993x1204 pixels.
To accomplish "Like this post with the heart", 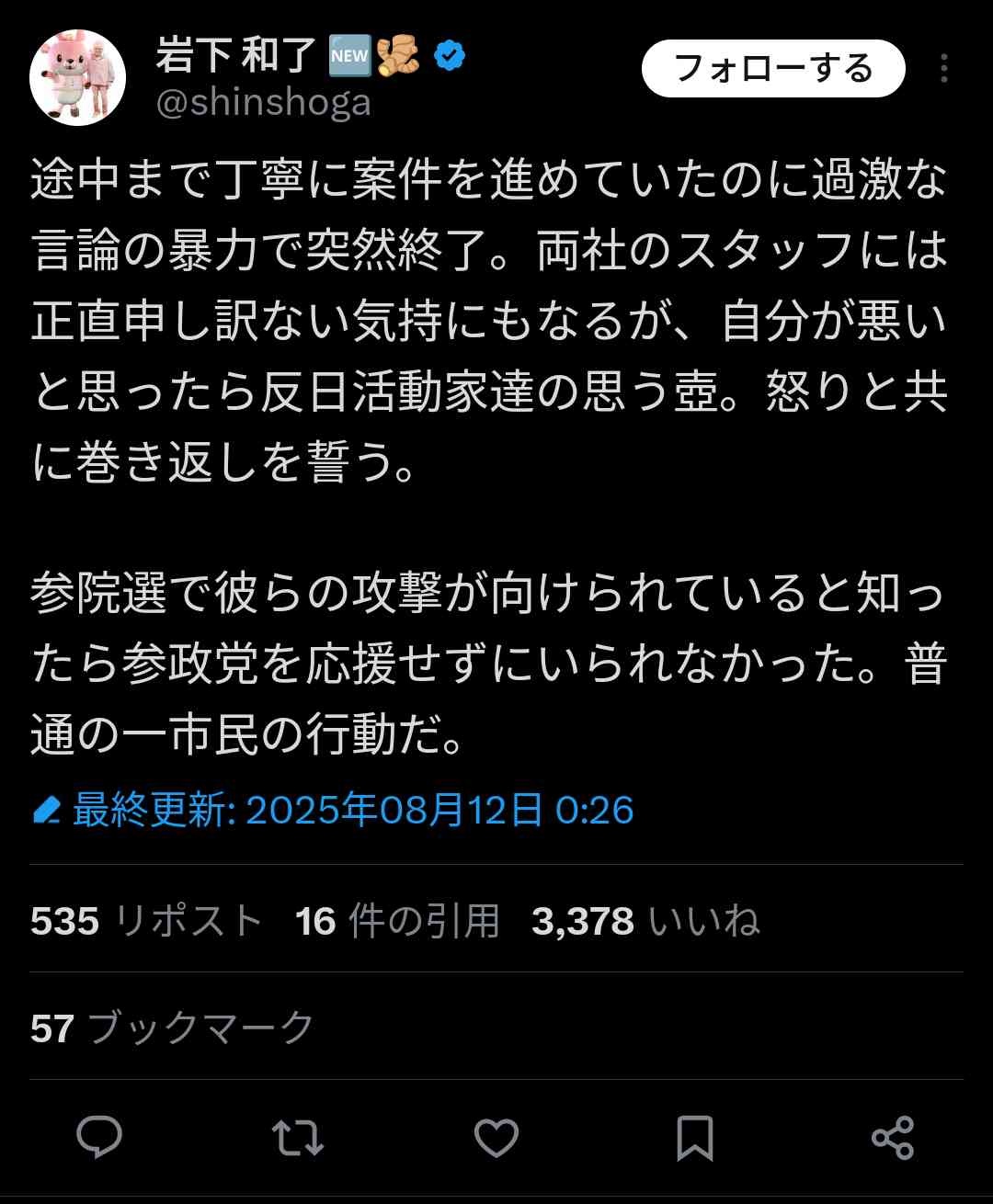I will coord(496,1138).
